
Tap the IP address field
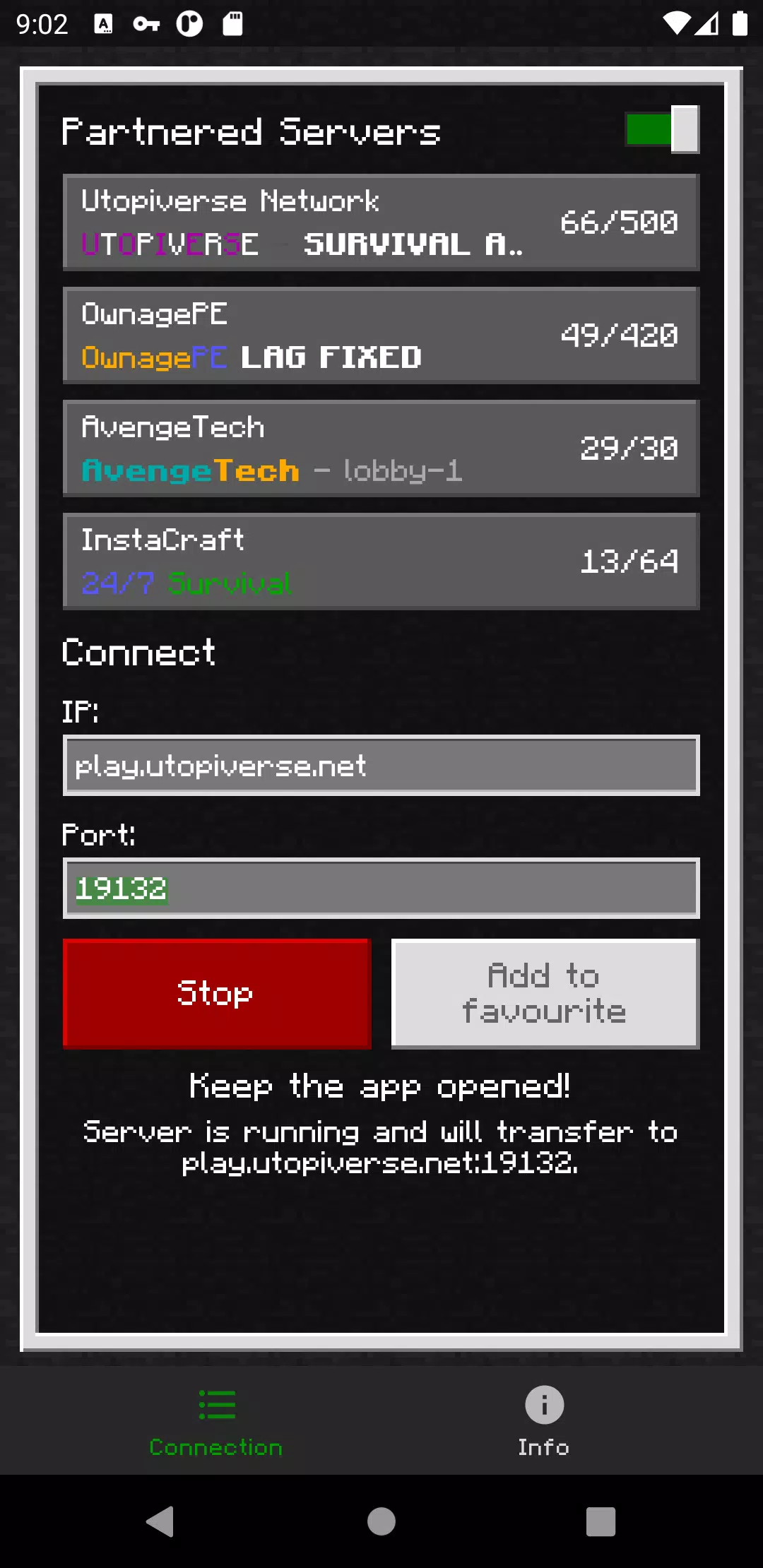[x=381, y=766]
